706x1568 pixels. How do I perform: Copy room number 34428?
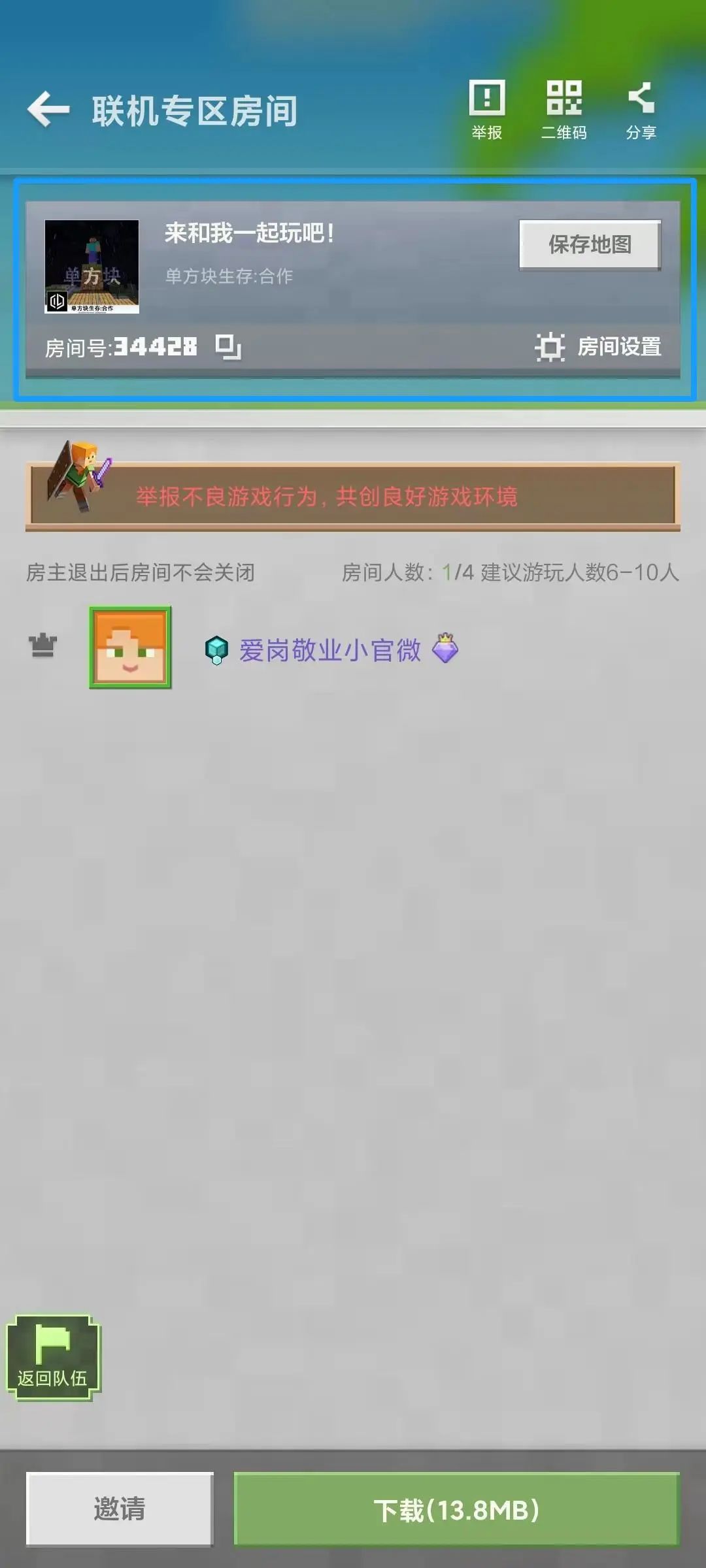228,347
